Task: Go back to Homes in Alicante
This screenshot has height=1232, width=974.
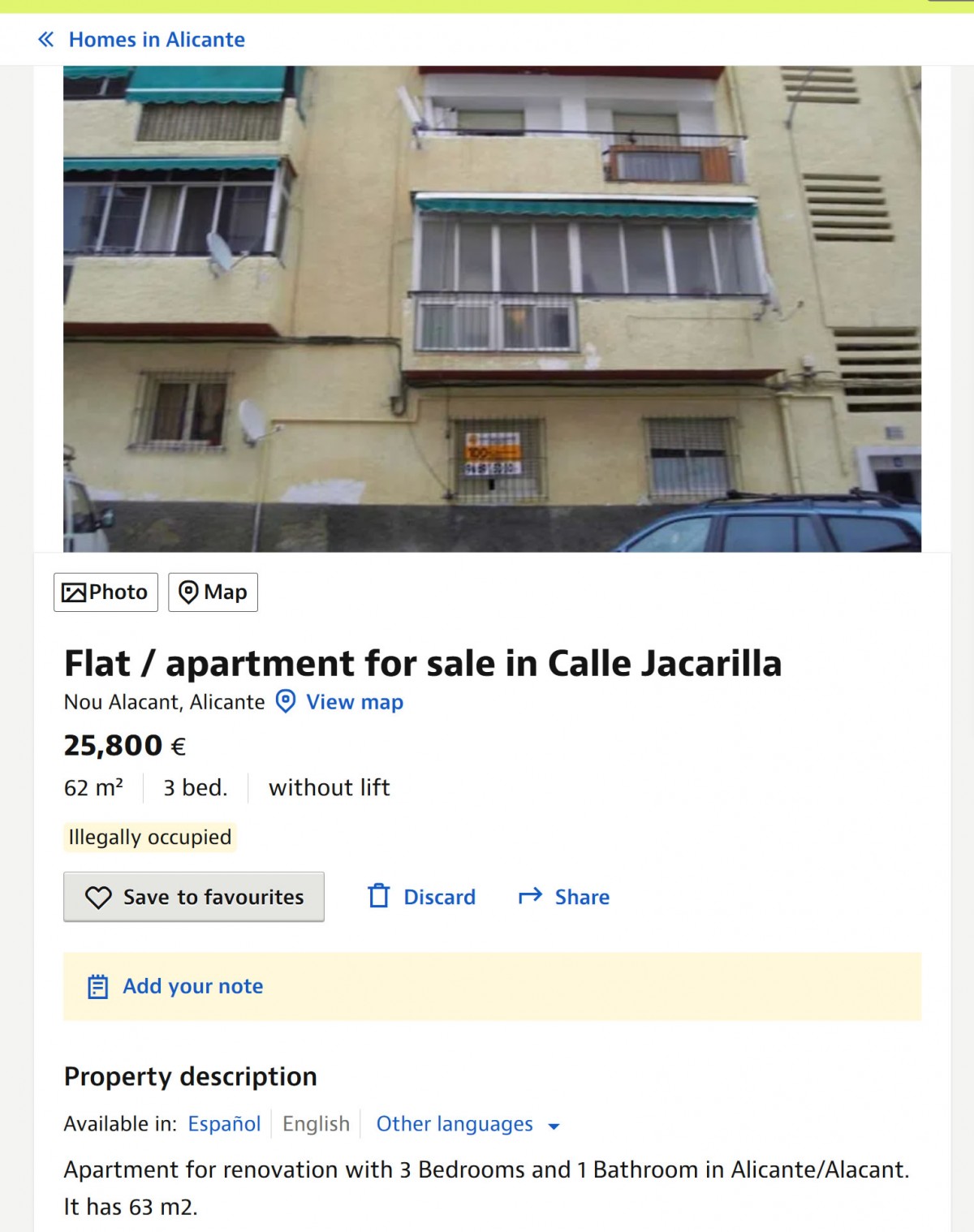Action: [142, 40]
